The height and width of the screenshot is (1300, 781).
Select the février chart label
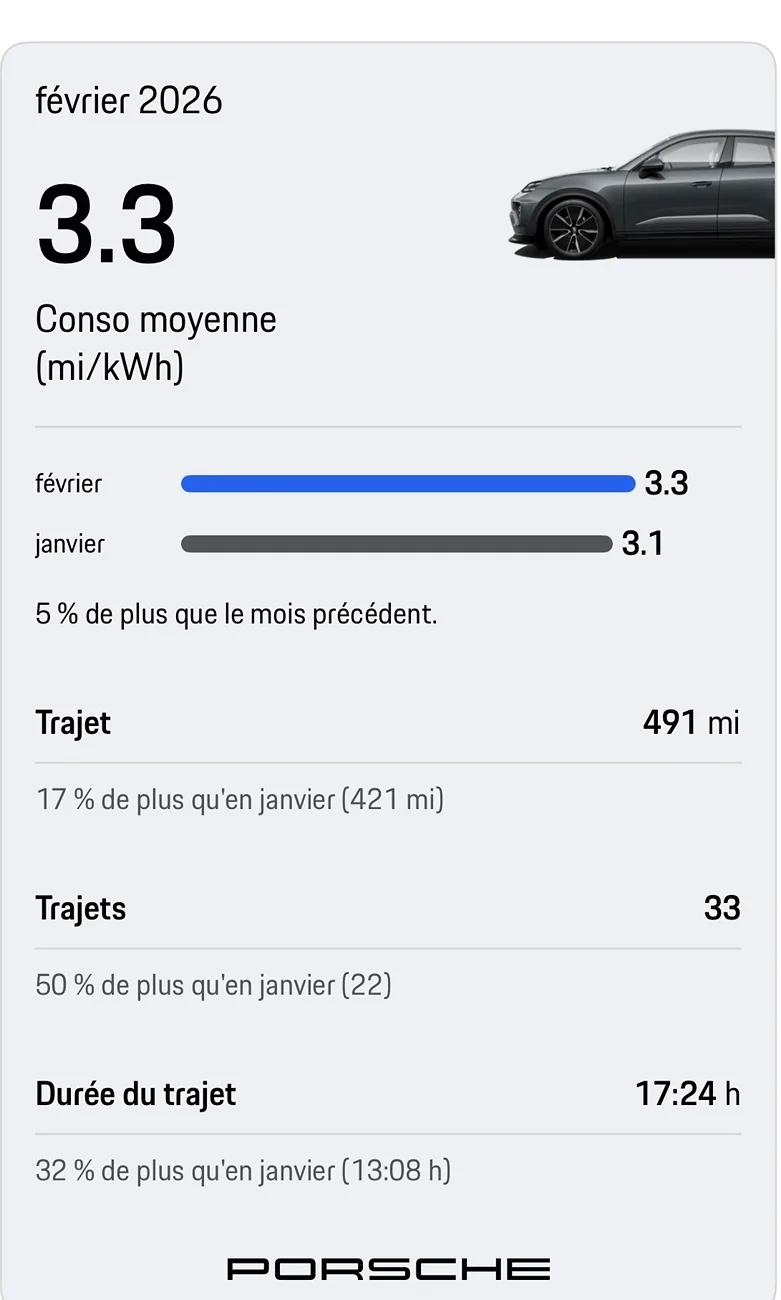(69, 483)
